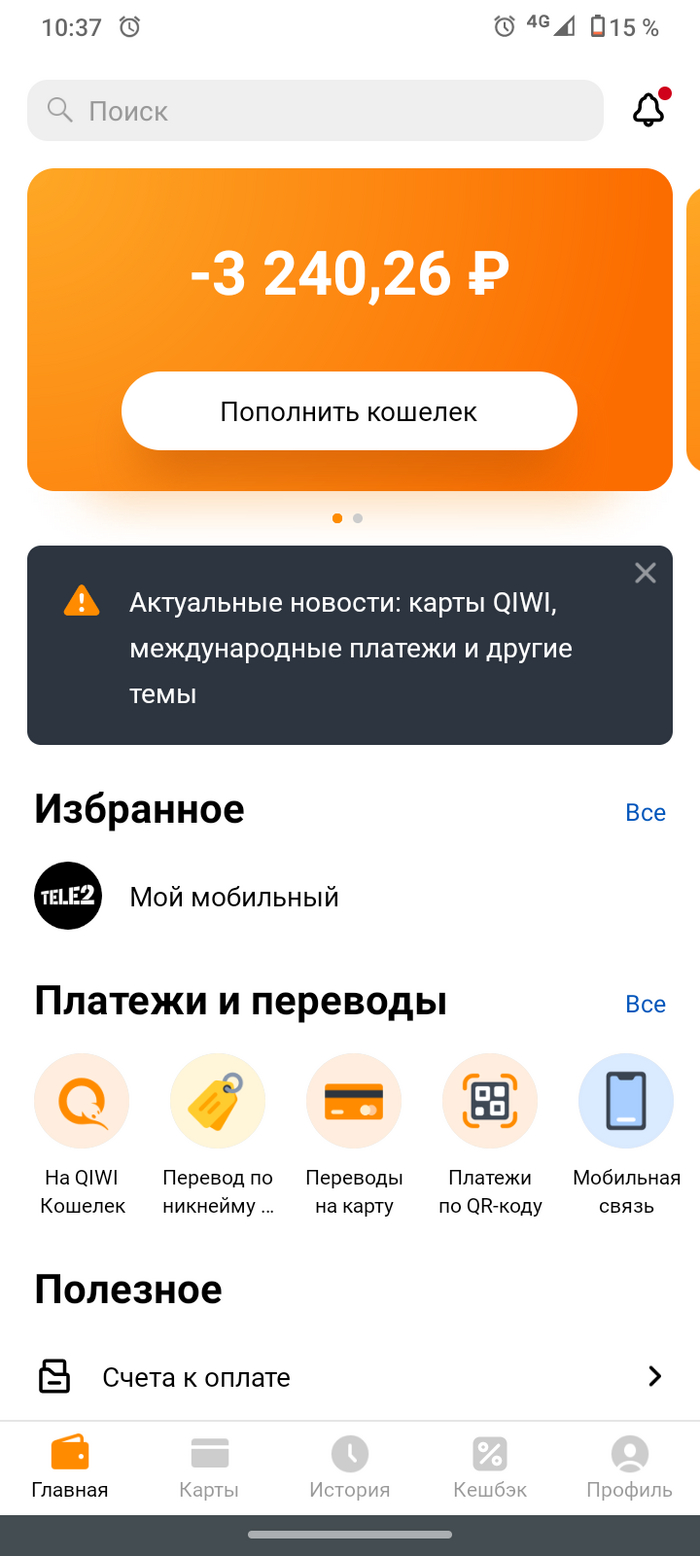
Task: Show all Избранное items
Action: (x=645, y=813)
